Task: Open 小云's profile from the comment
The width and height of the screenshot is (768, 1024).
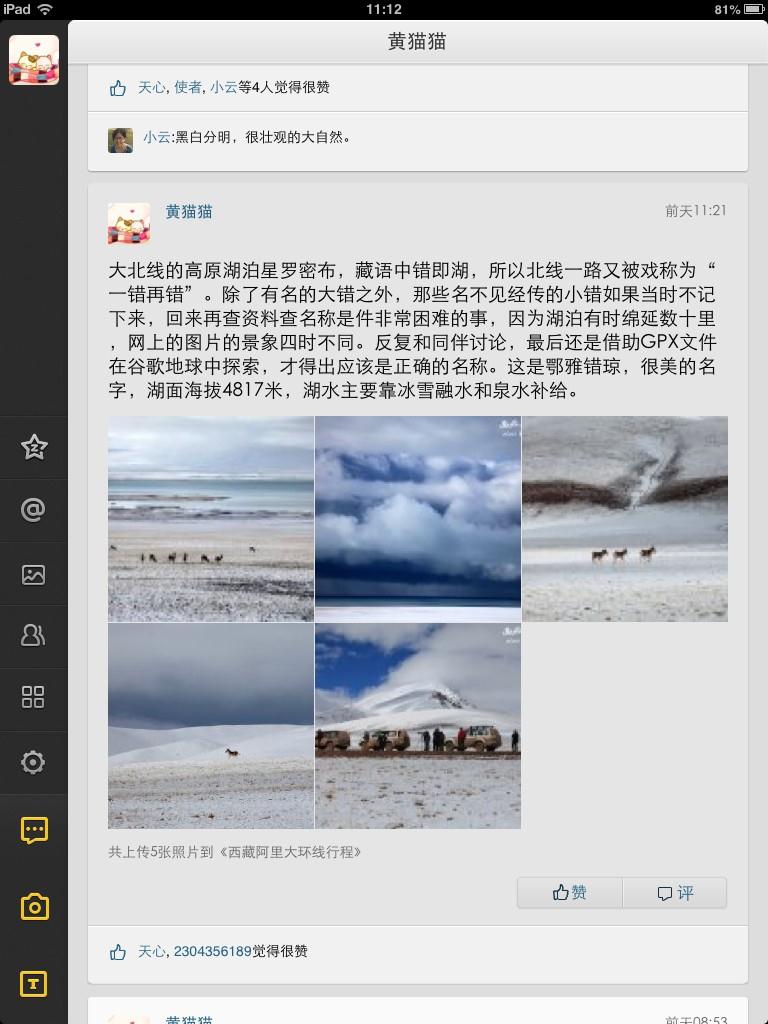Action: click(155, 138)
